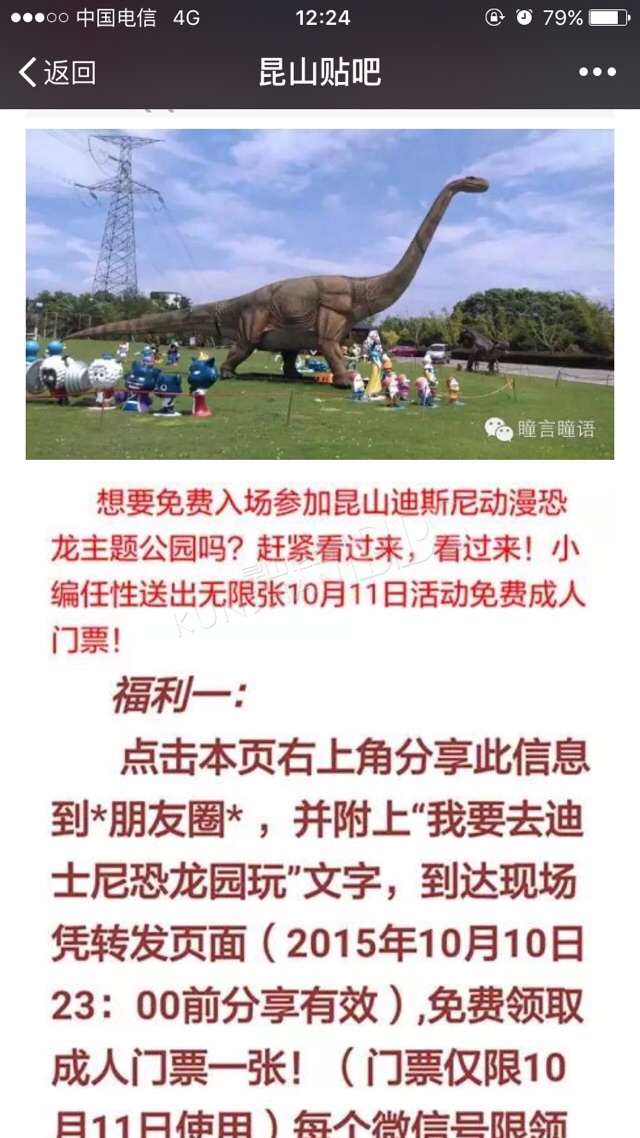Go back with the 返回 button

click(57, 73)
